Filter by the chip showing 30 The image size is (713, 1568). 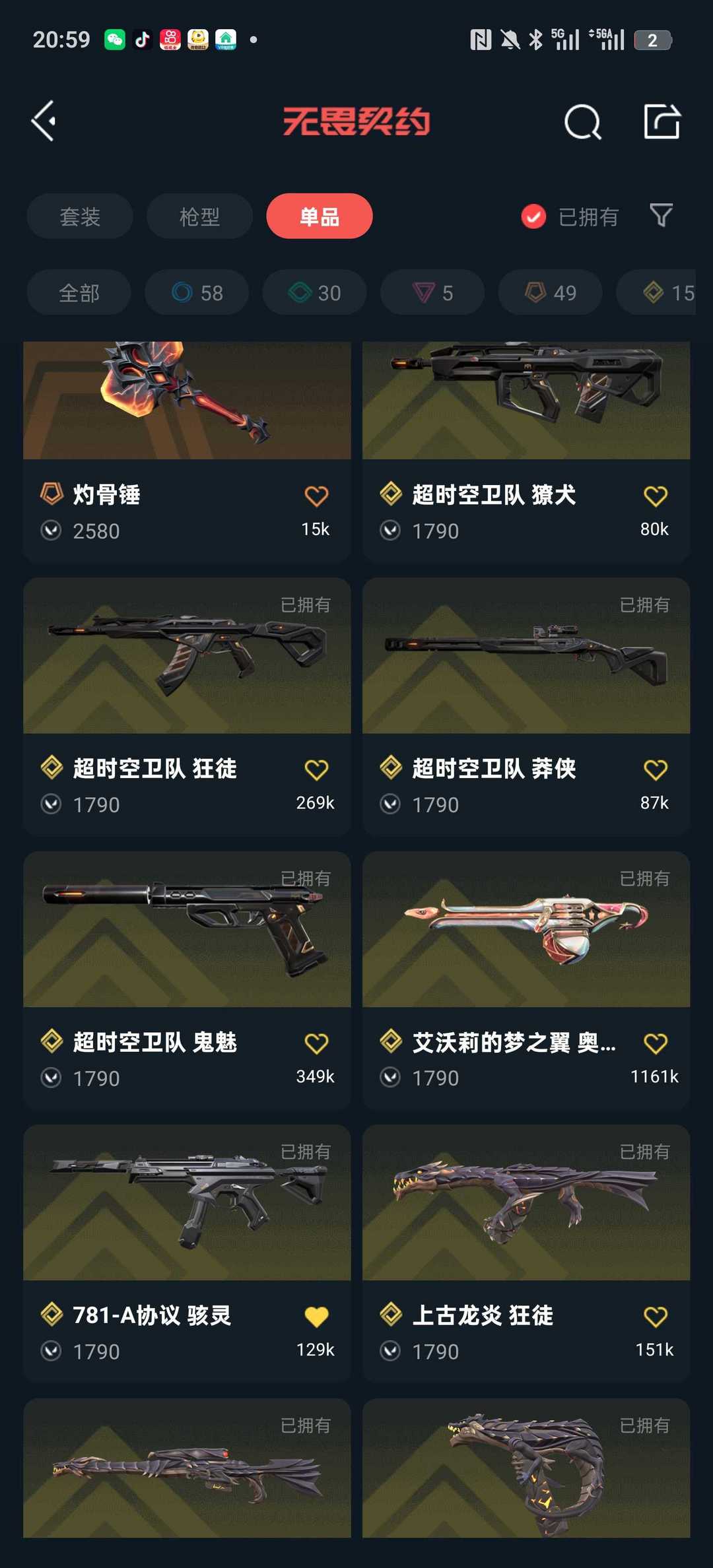(x=315, y=292)
